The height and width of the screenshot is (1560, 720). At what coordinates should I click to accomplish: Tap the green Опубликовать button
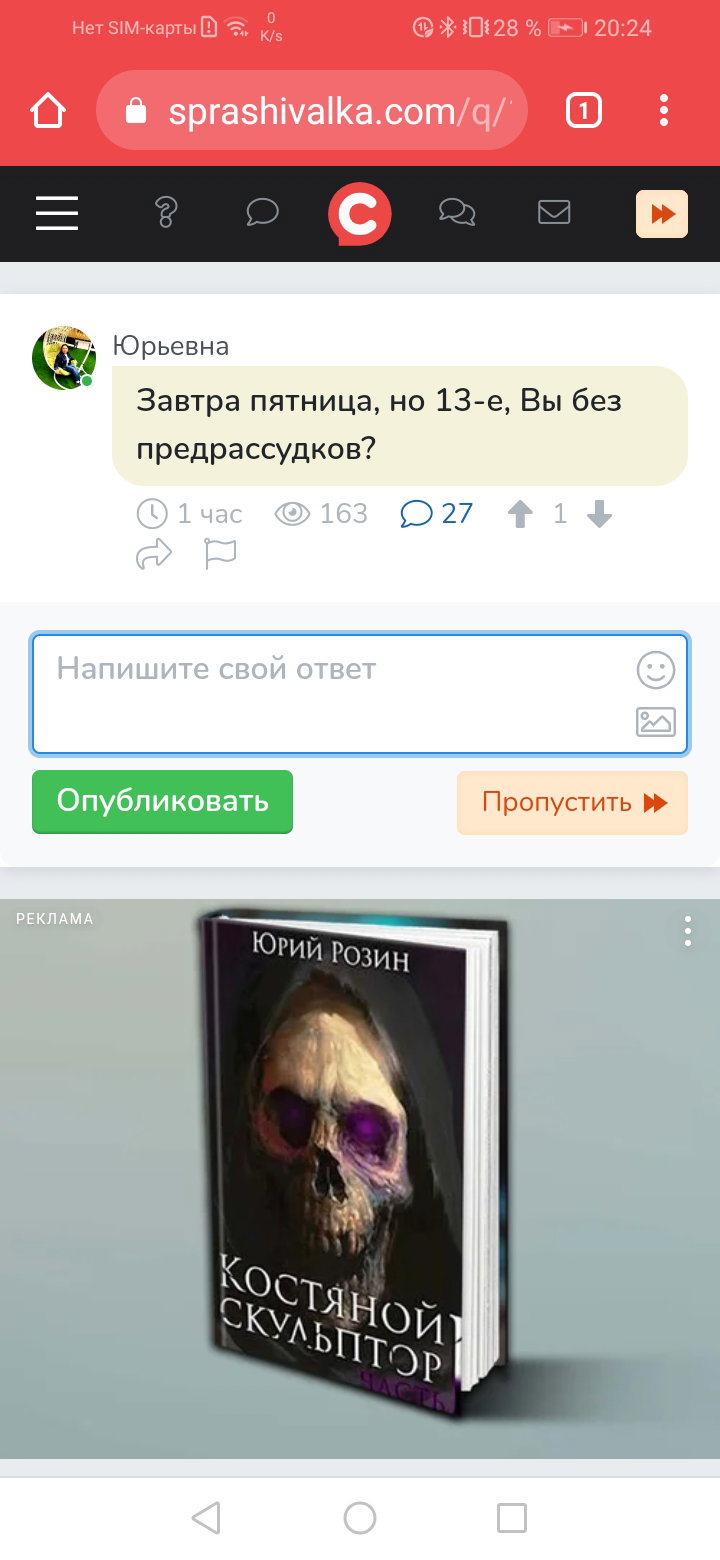[162, 801]
